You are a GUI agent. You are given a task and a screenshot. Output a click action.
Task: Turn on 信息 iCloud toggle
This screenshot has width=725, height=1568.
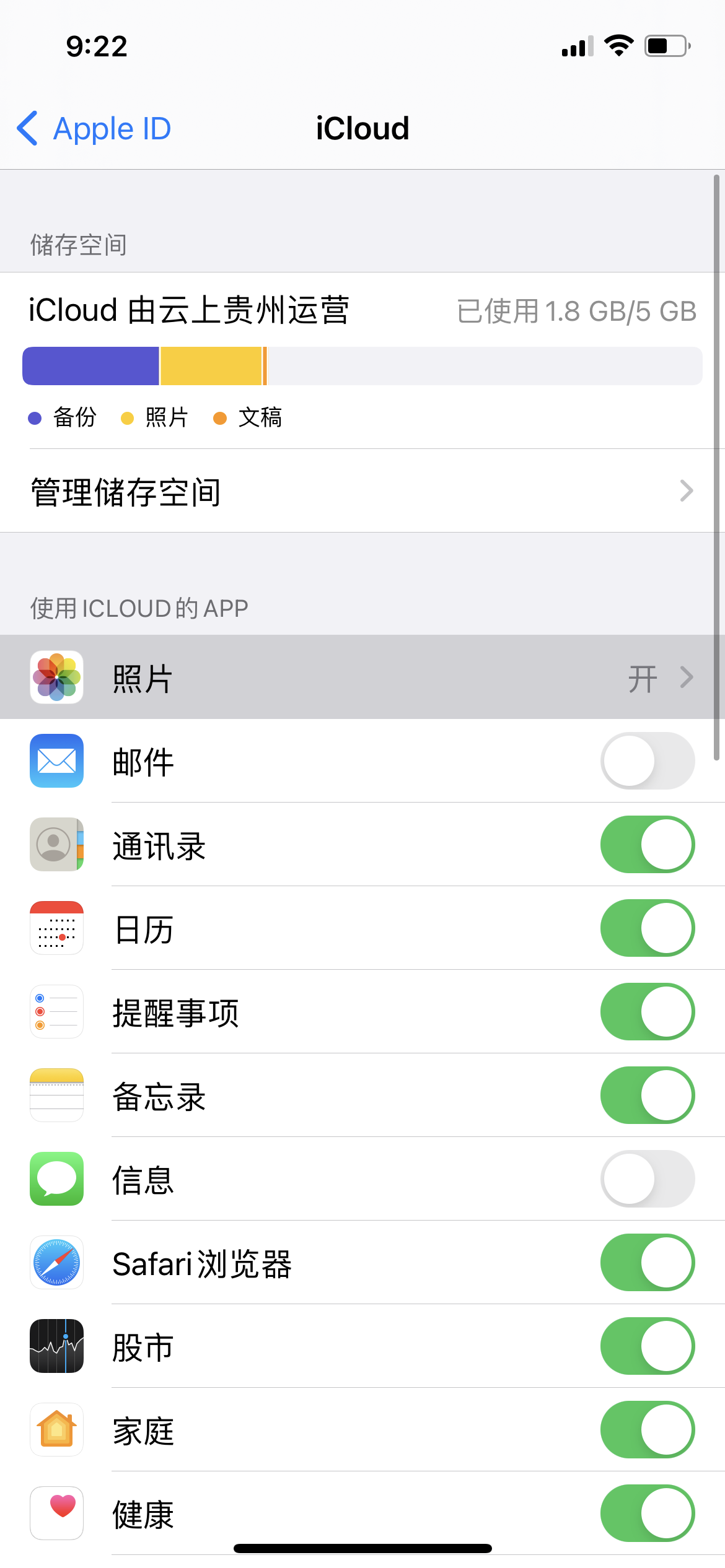pyautogui.click(x=647, y=1179)
